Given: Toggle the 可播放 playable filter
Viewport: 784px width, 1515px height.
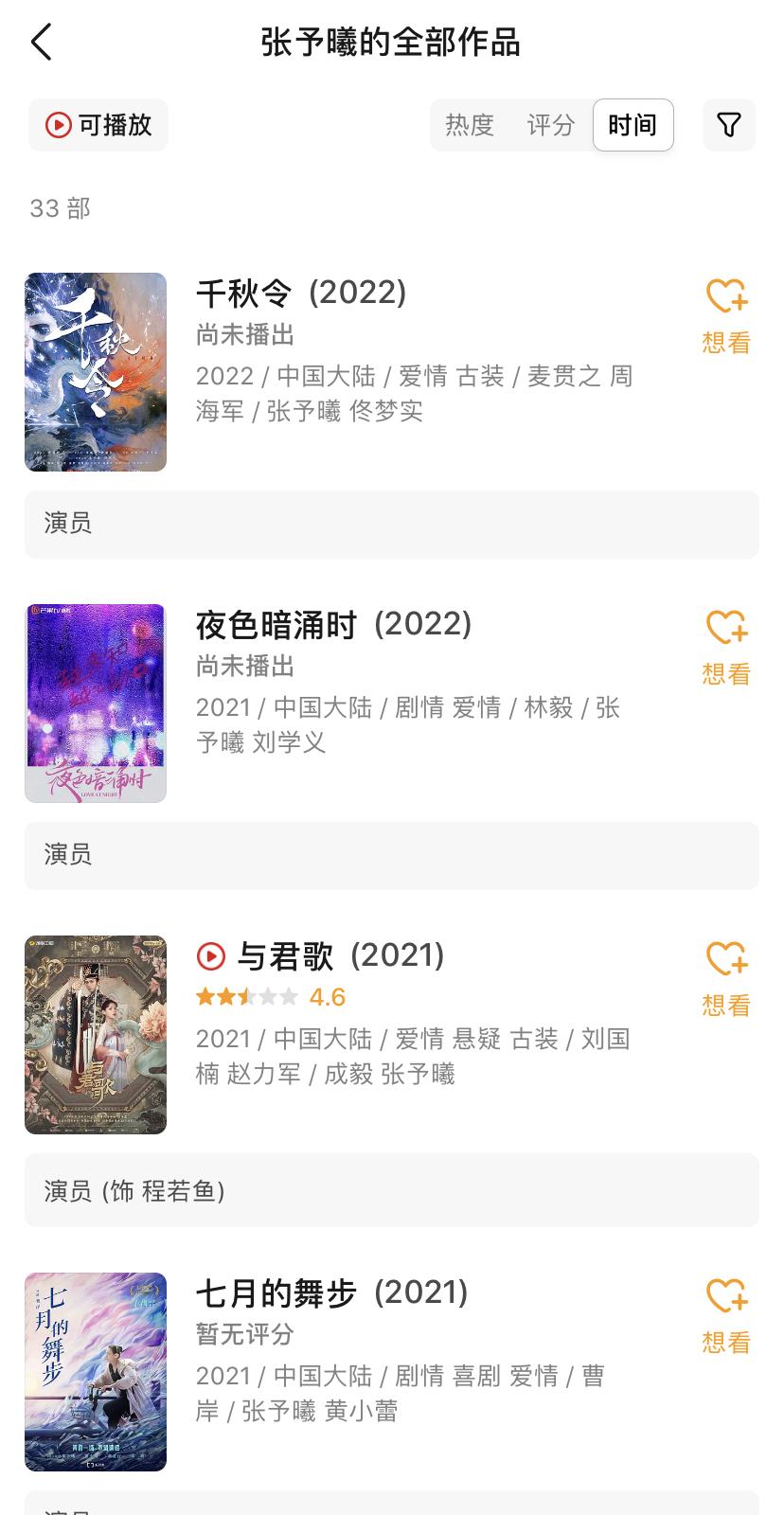Looking at the screenshot, I should (98, 125).
